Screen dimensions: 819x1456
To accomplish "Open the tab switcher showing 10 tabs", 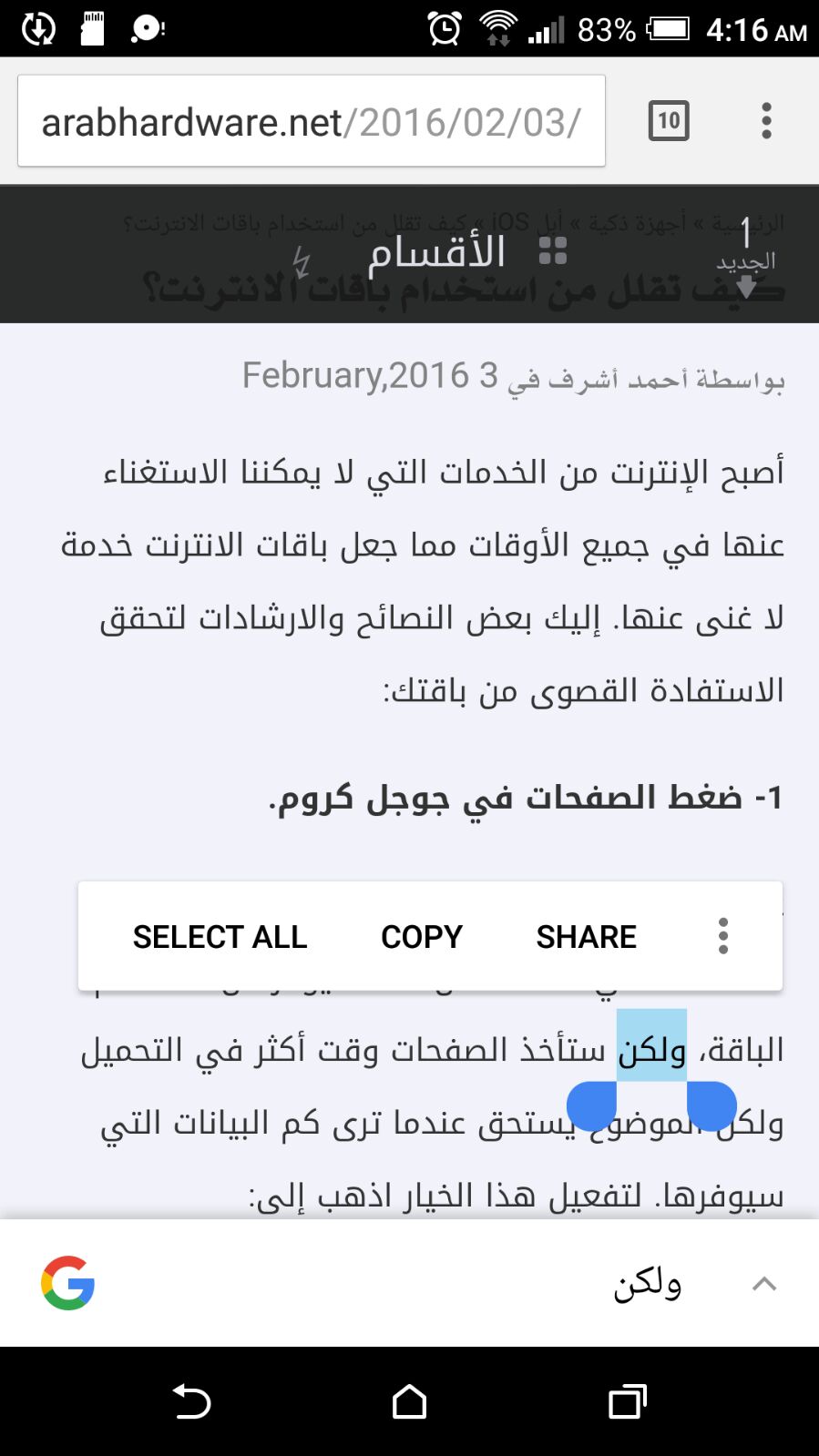I will point(669,121).
